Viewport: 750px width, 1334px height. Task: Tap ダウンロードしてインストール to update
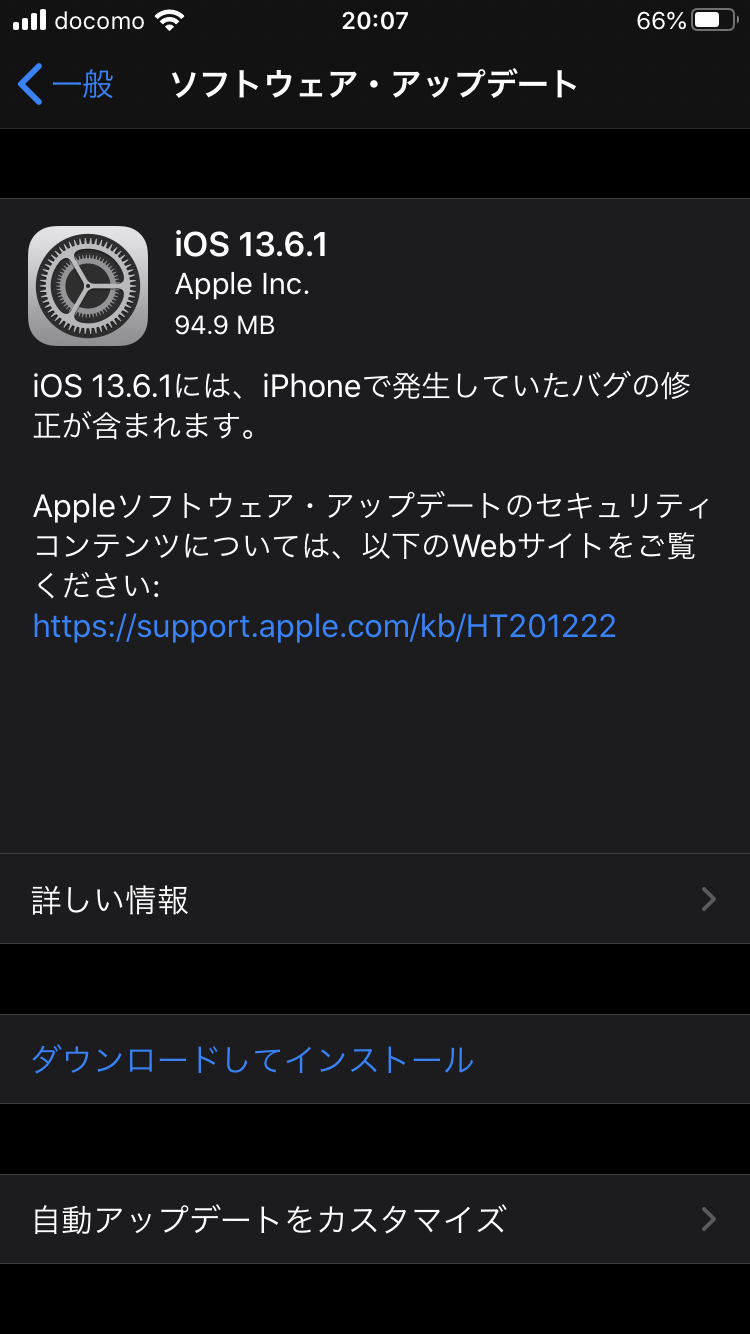click(x=252, y=1059)
